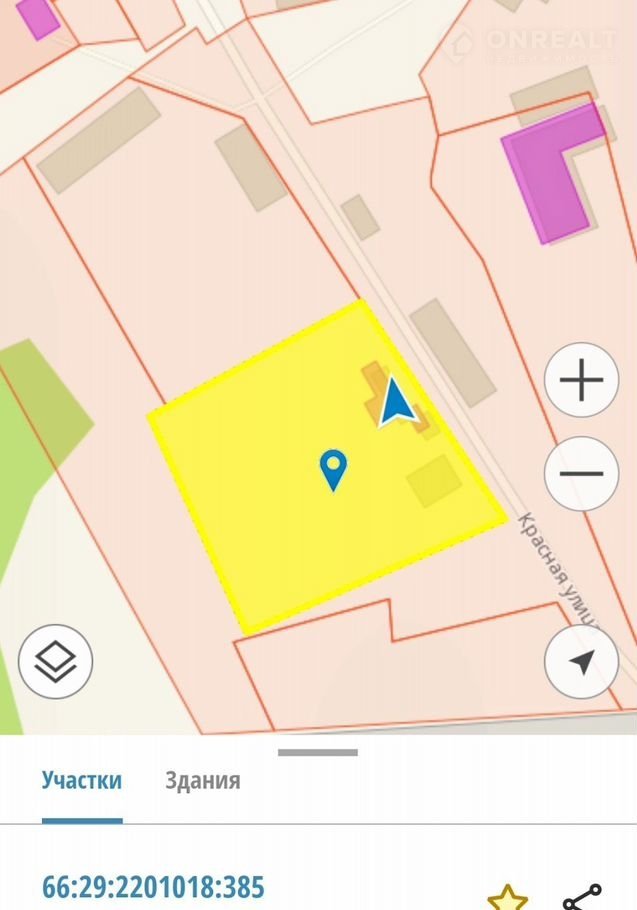
Task: Switch to the Здания tab
Action: (x=203, y=780)
